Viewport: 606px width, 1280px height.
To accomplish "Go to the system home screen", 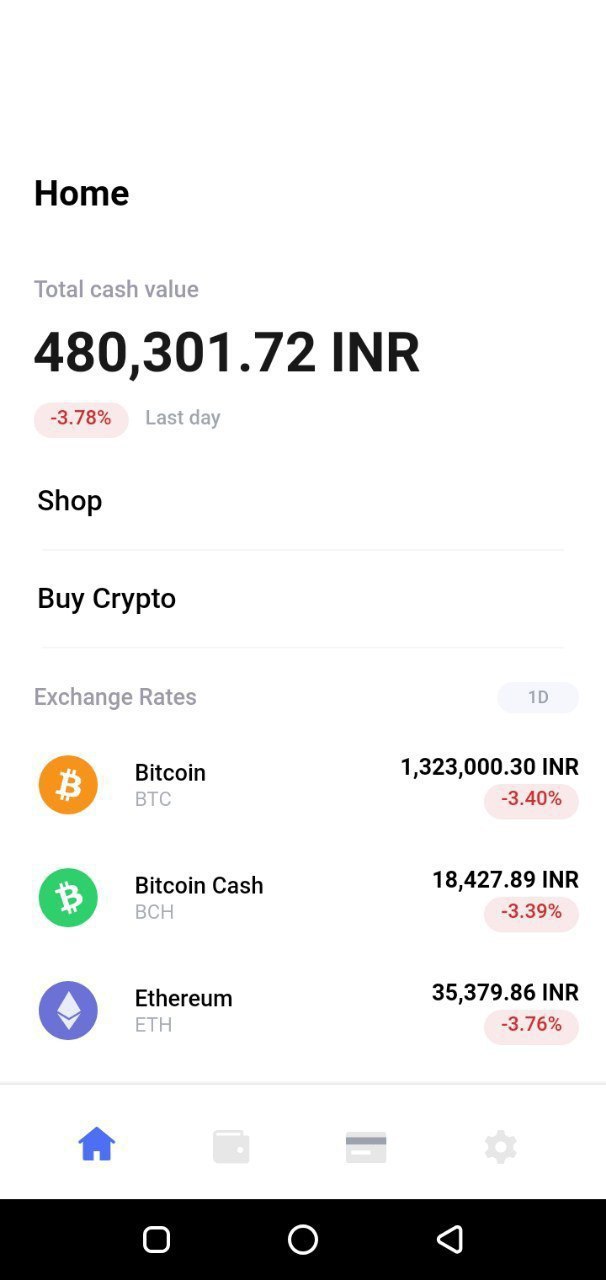I will (x=303, y=1240).
